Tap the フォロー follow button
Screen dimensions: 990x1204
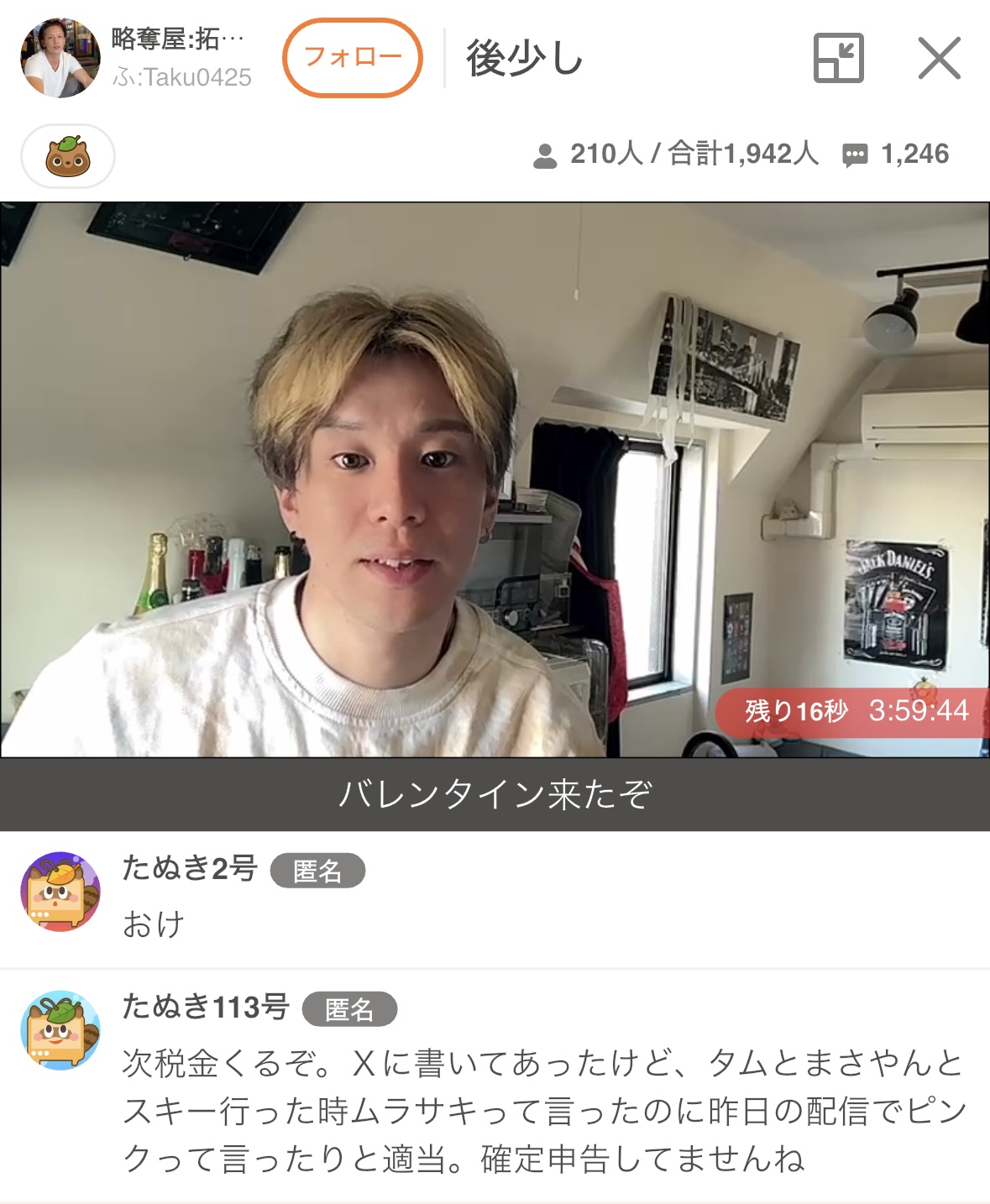[x=352, y=58]
